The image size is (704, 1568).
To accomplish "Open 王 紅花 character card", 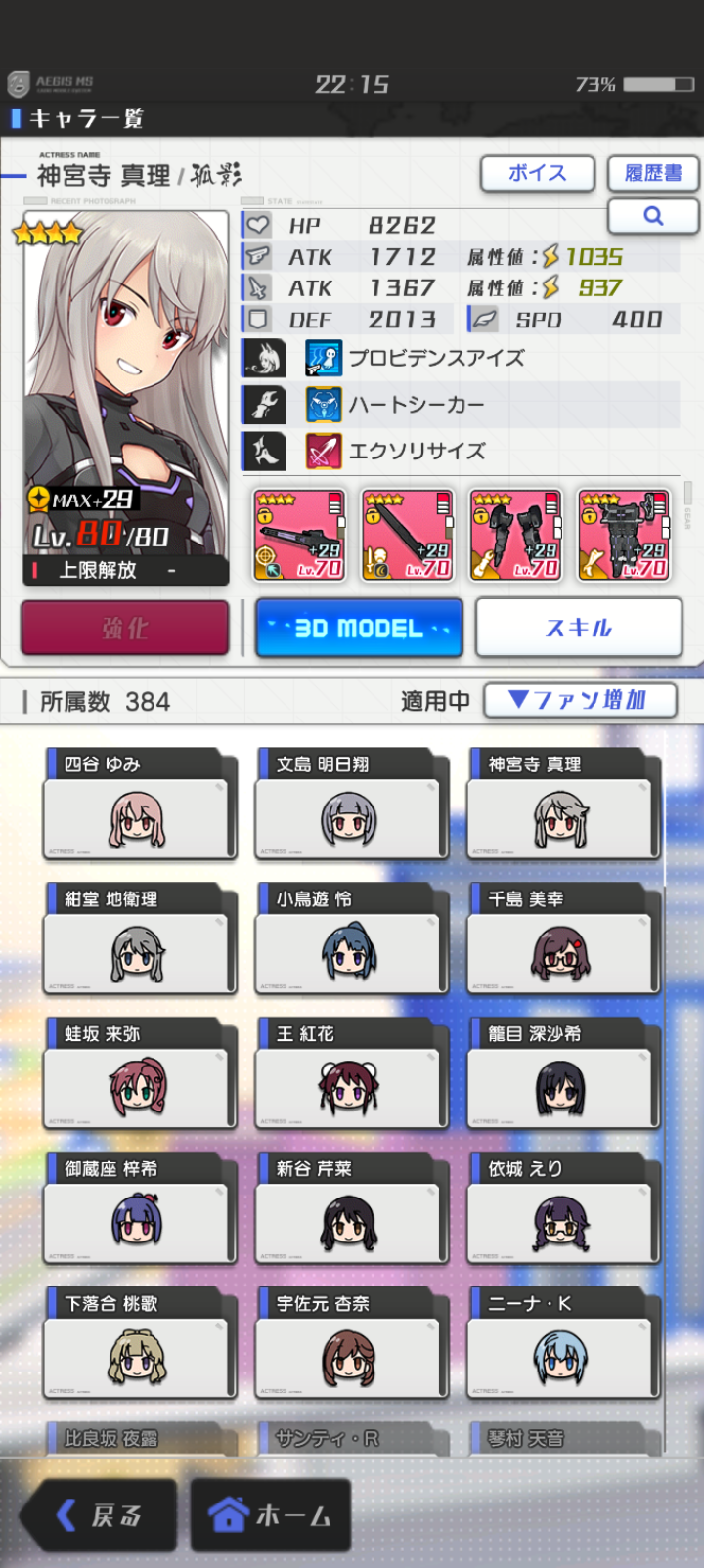I will coord(350,1075).
